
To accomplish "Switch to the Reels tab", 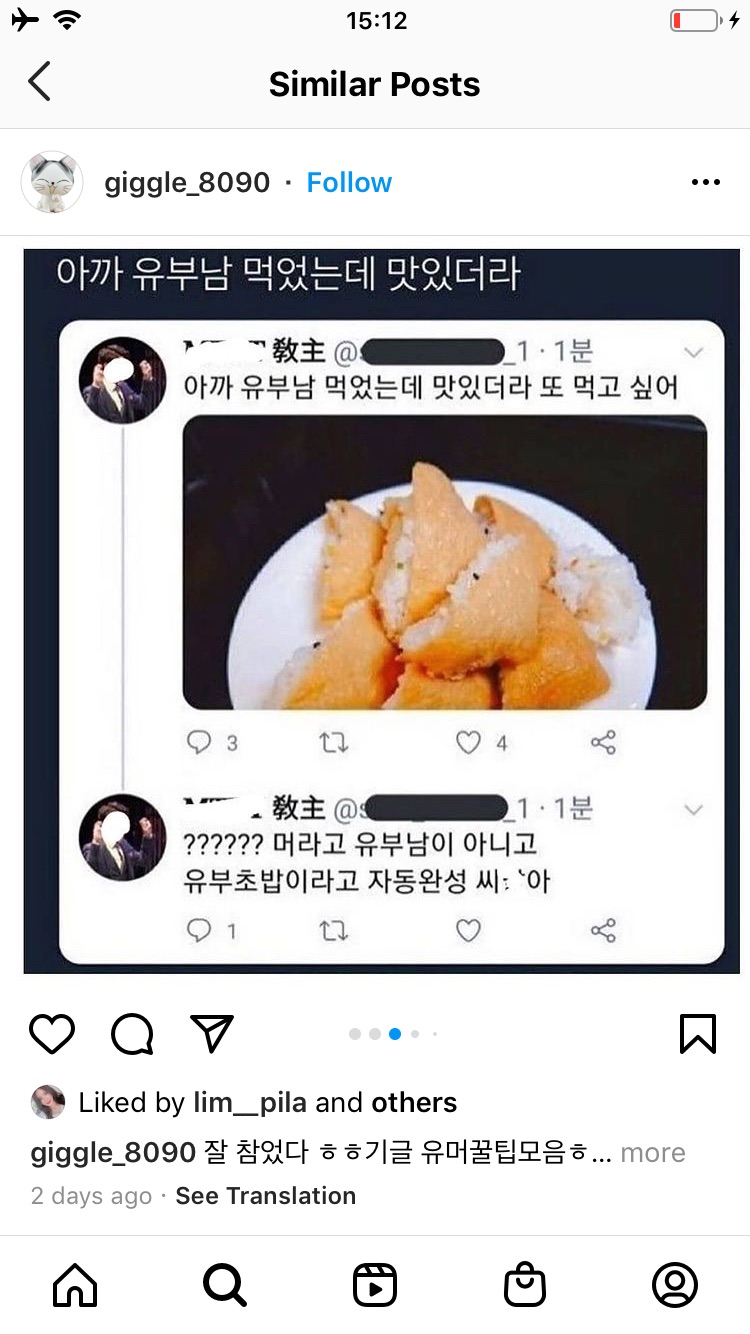I will coord(375,1285).
